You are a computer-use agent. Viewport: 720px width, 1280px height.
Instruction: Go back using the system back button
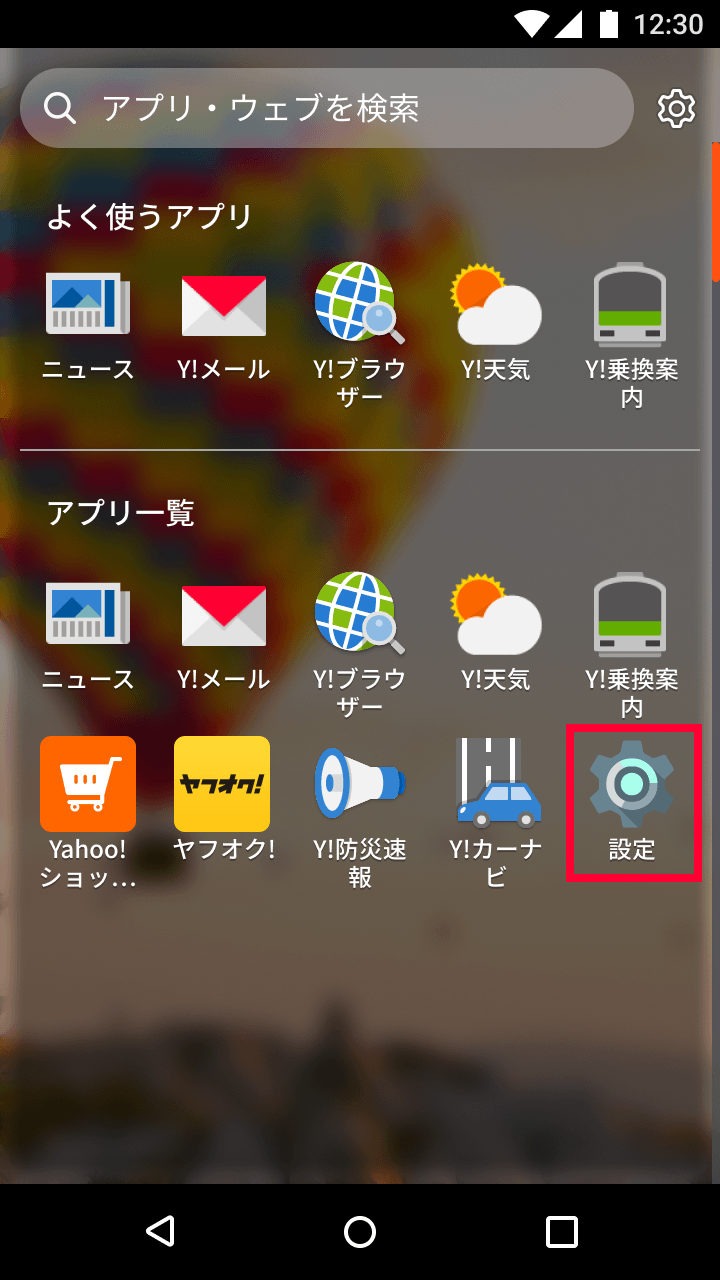pyautogui.click(x=160, y=1231)
